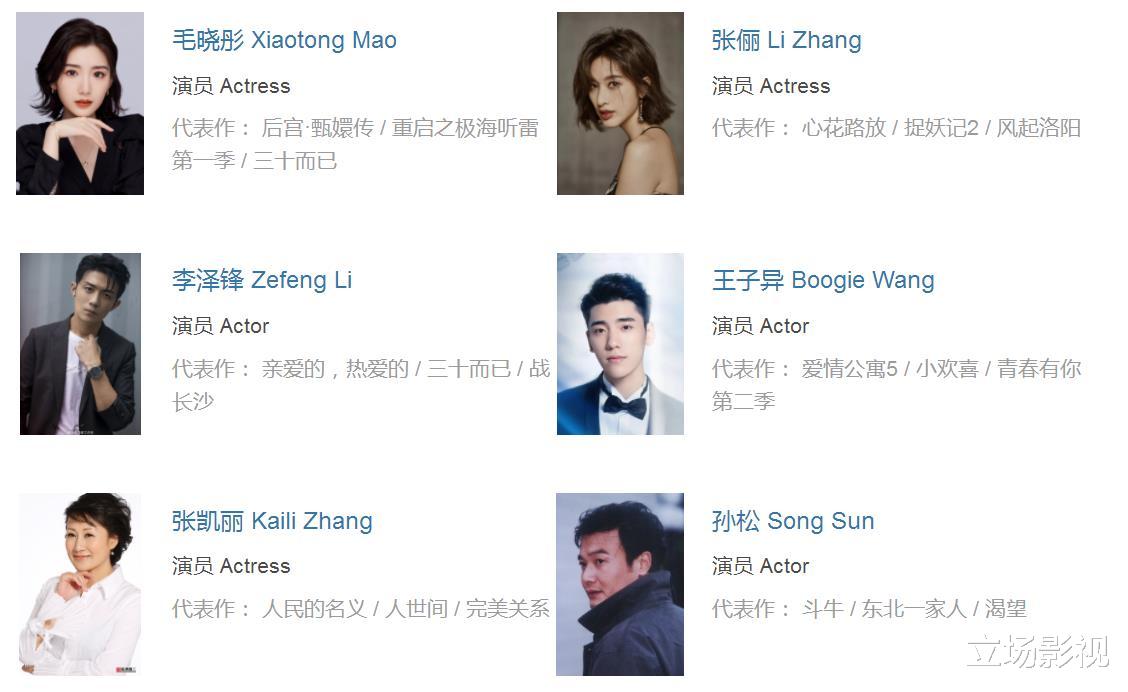Visit 孙松 Song Sun's profile link
Viewport: 1128px width, 692px height.
pos(793,521)
